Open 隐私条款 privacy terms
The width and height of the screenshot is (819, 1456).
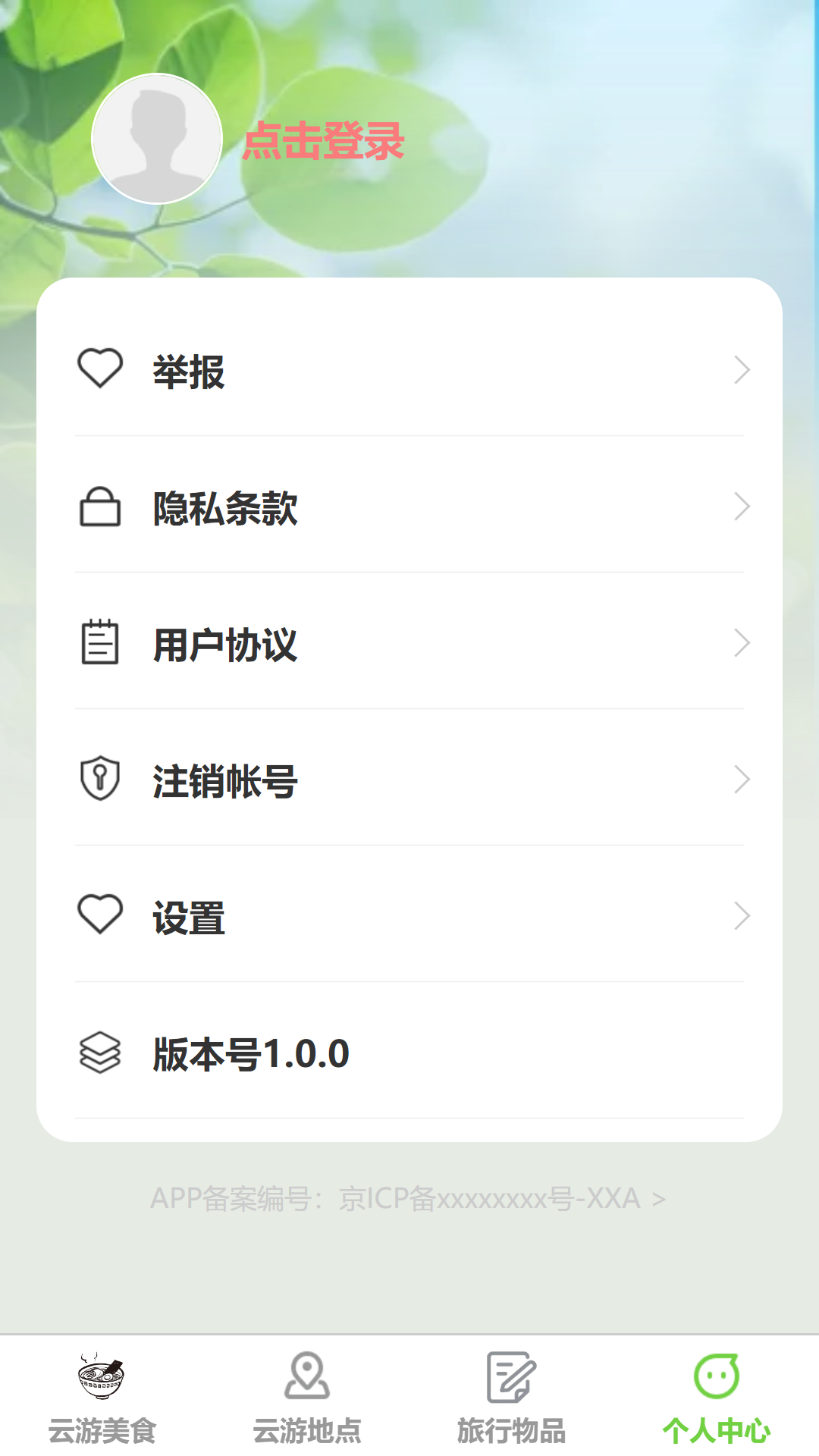(x=409, y=507)
